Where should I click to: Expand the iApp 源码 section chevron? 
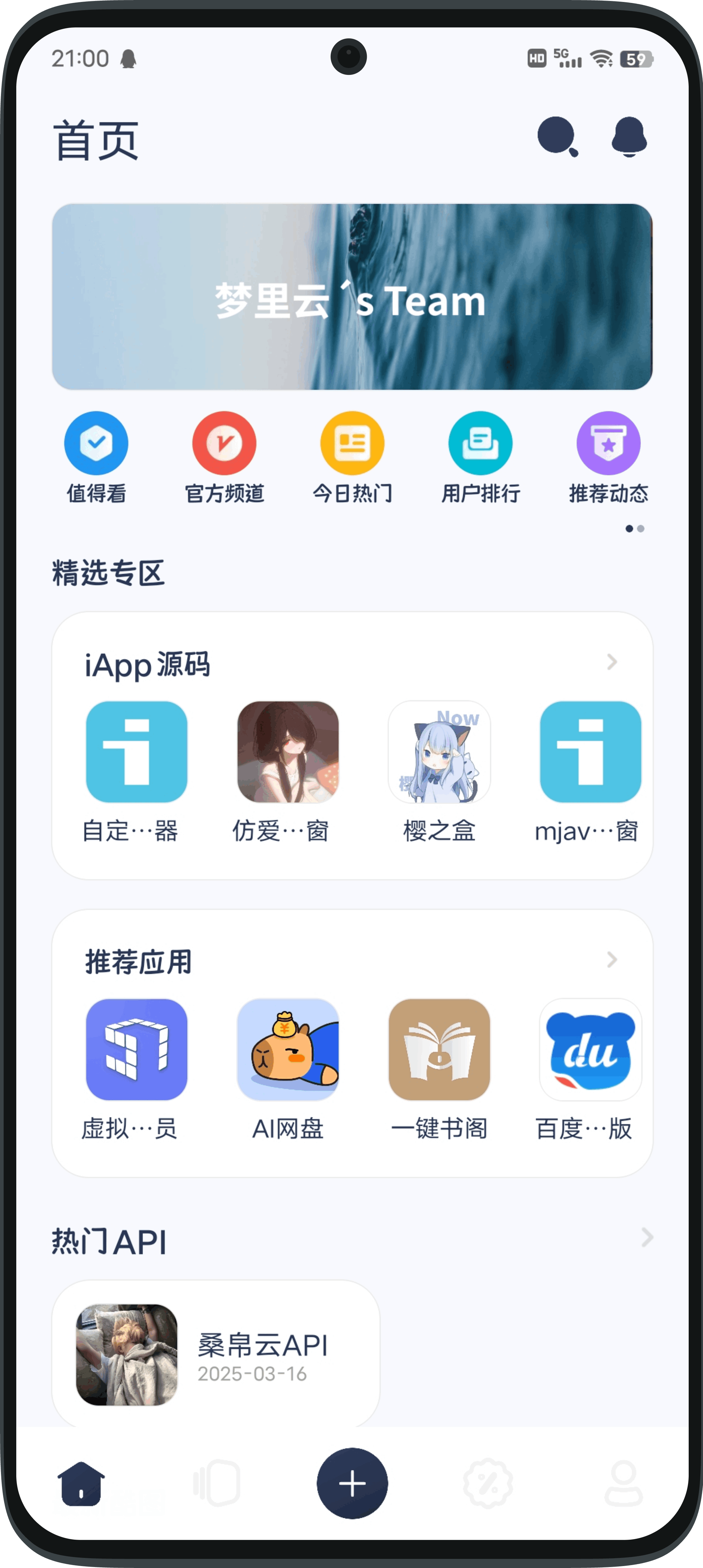pyautogui.click(x=612, y=662)
